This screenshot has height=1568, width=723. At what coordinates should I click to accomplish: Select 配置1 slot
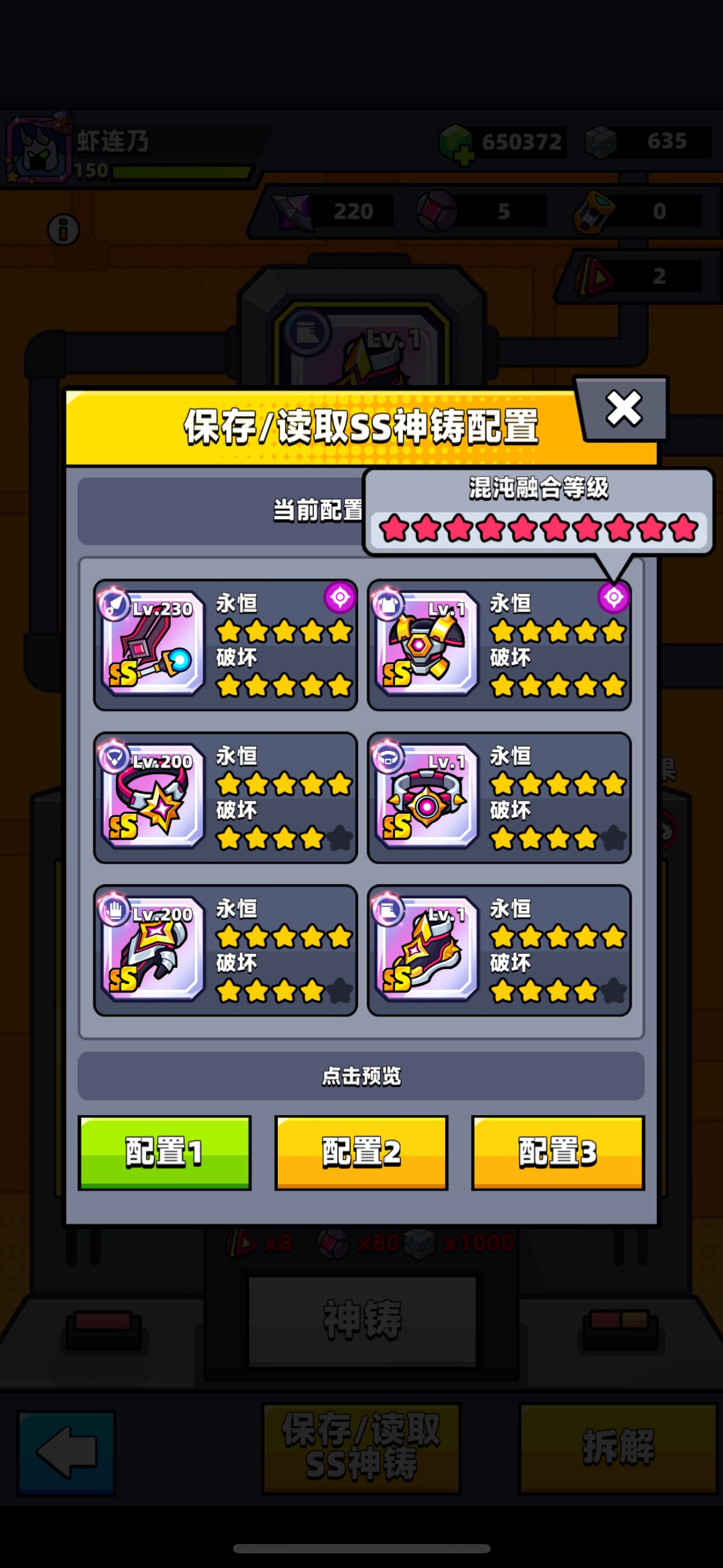click(164, 1152)
